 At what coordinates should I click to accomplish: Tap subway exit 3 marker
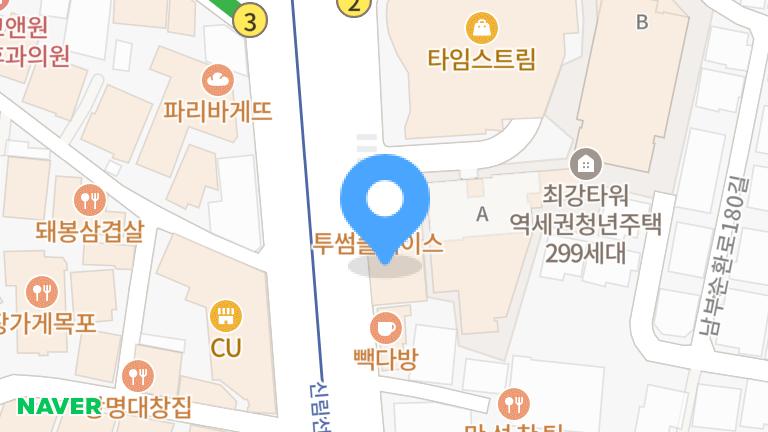(251, 19)
